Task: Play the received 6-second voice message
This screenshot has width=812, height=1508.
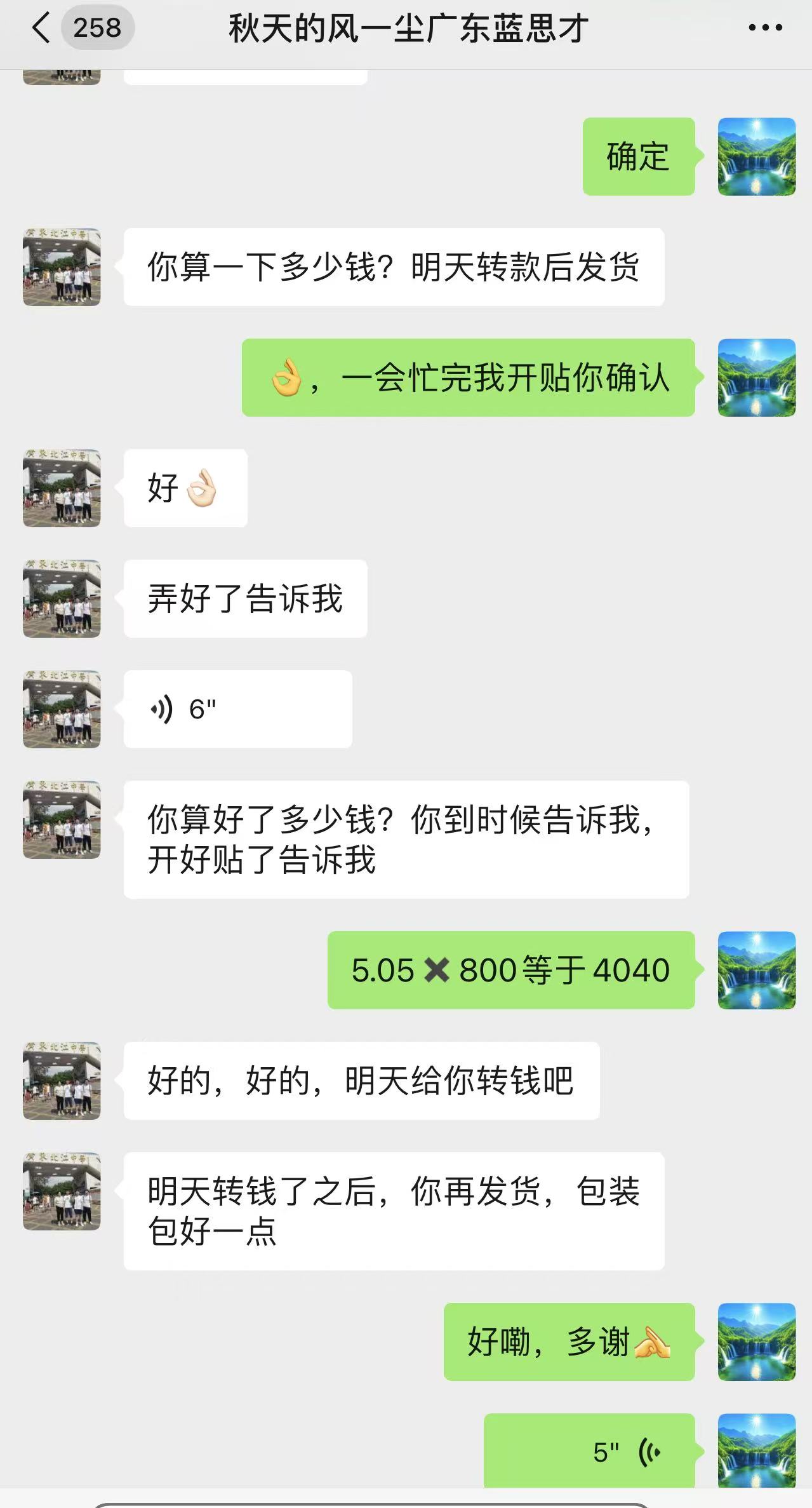Action: [x=237, y=709]
